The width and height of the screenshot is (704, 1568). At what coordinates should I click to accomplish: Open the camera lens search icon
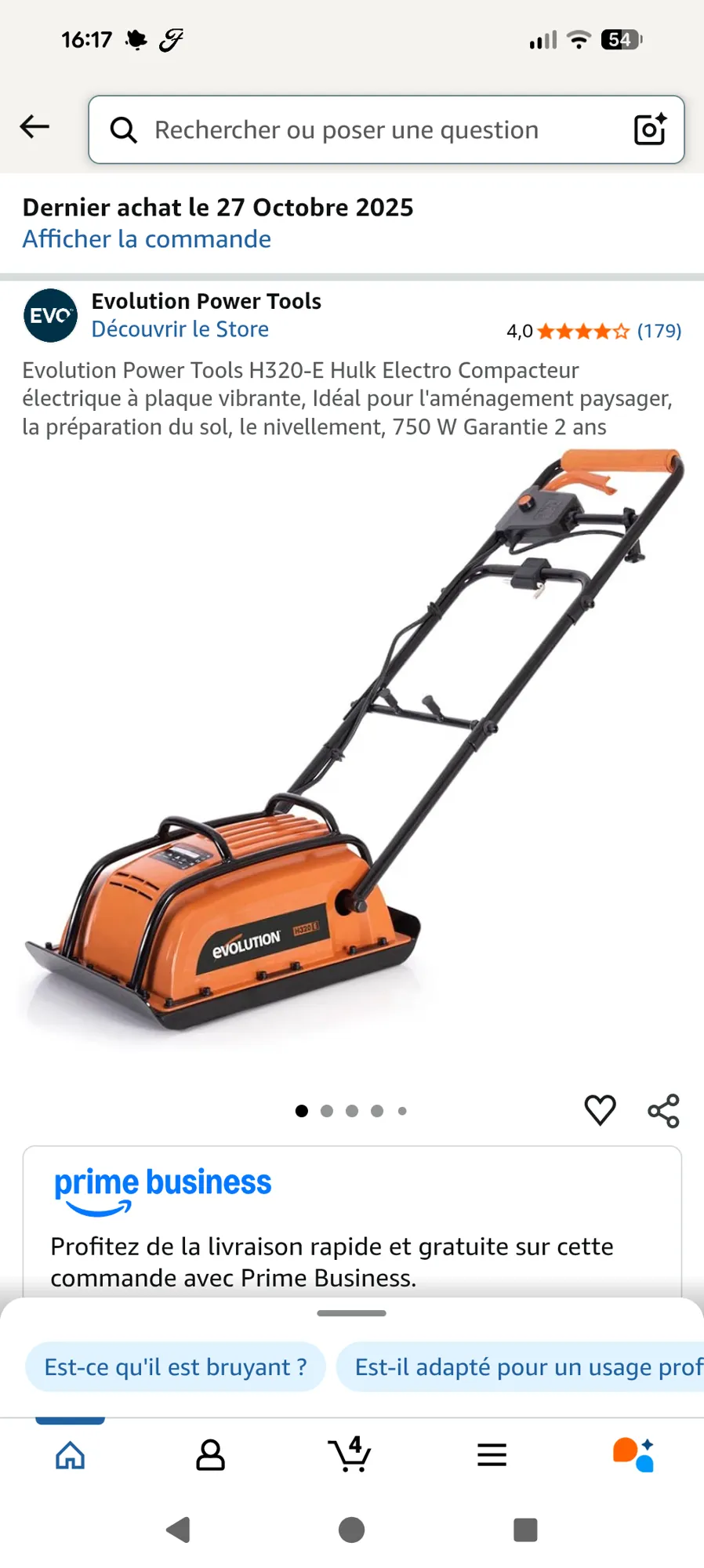(x=650, y=129)
